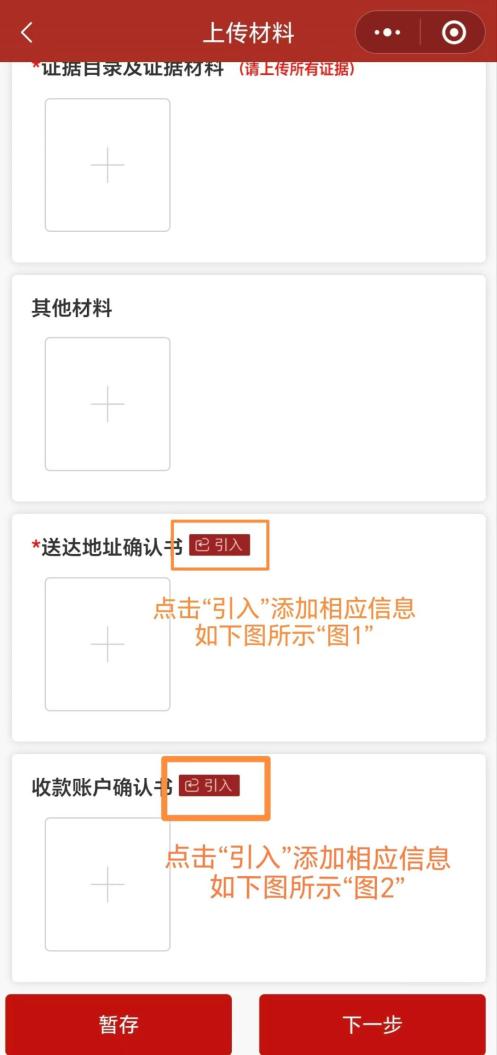
Task: Go back using the top-left arrow
Action: [x=26, y=32]
